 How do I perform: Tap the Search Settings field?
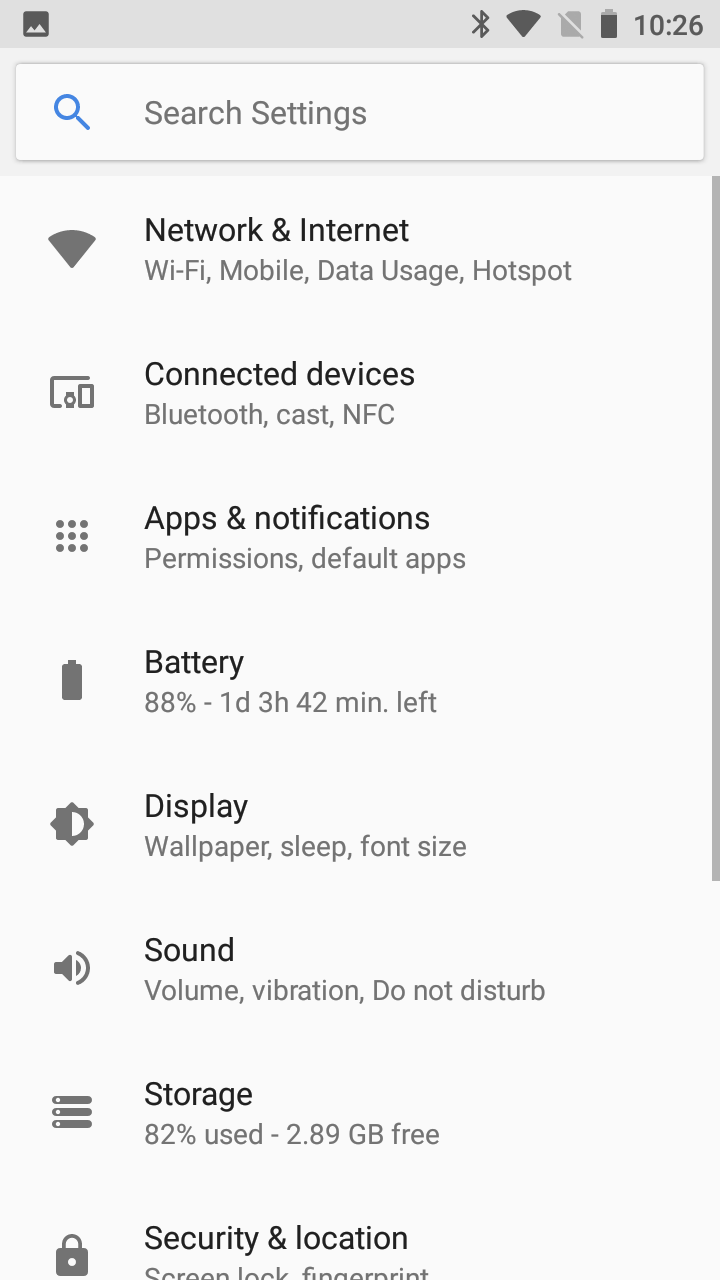pos(360,112)
